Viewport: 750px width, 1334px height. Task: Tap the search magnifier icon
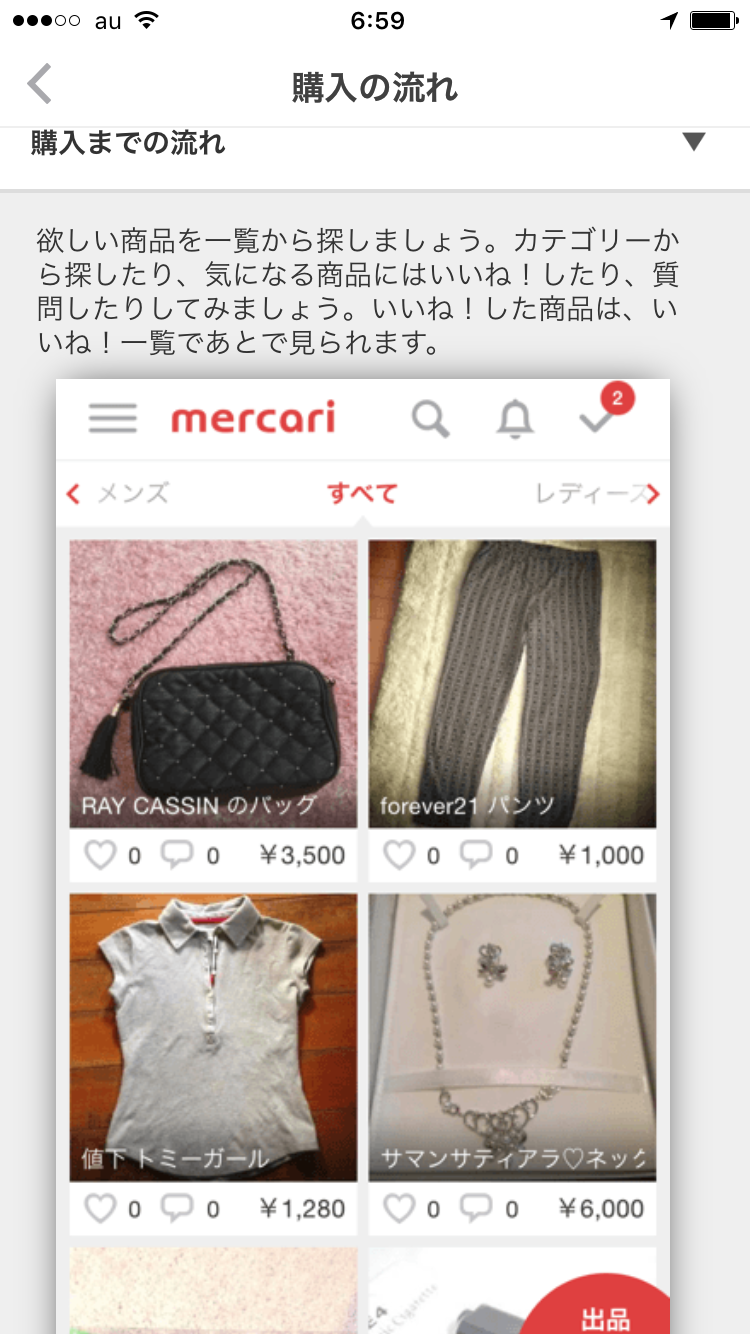pos(430,418)
